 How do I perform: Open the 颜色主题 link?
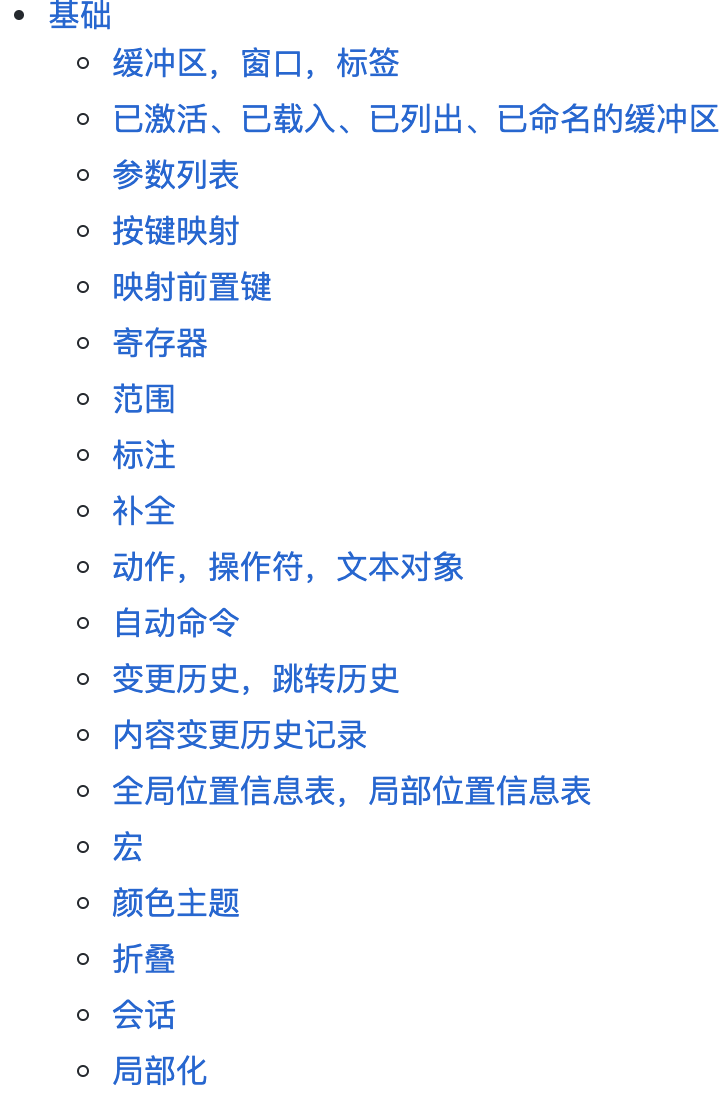coord(176,904)
